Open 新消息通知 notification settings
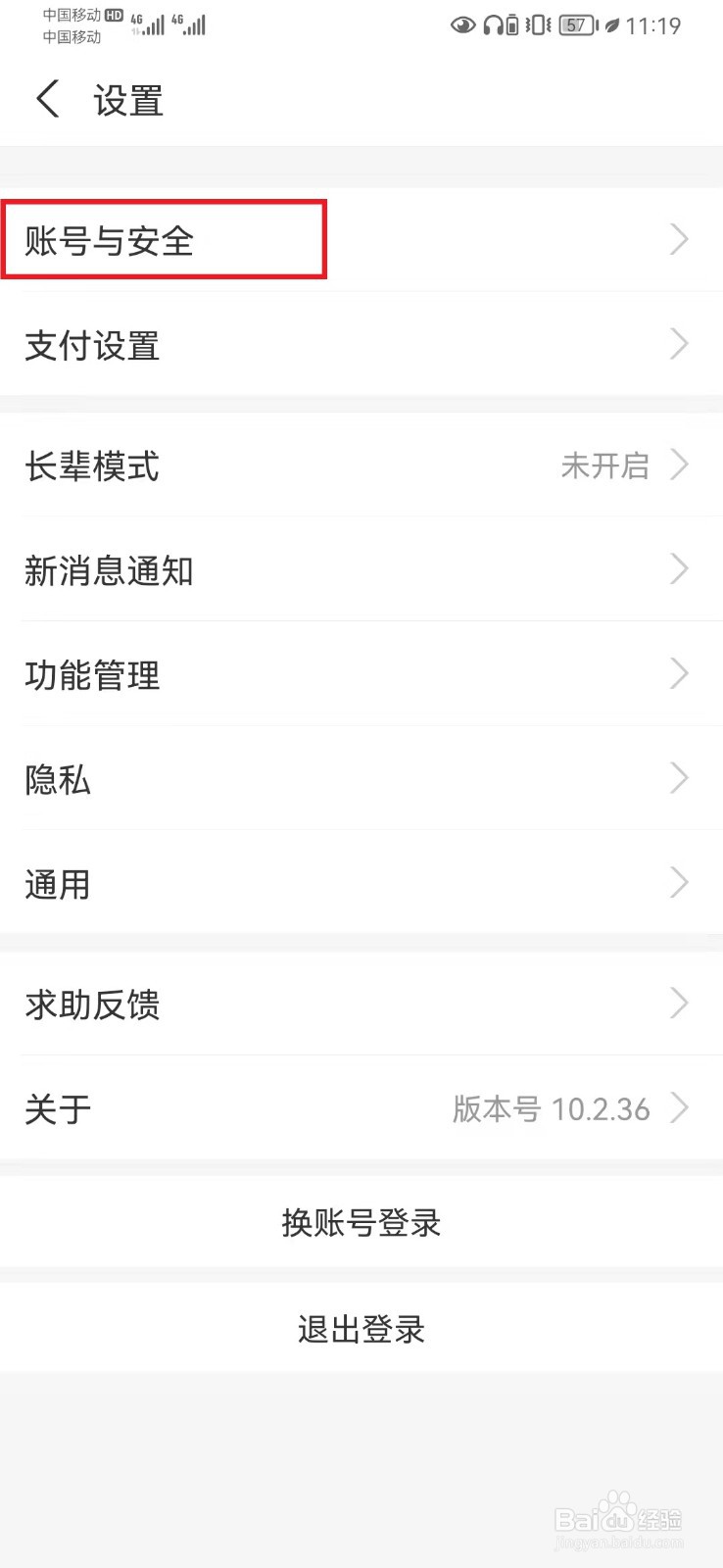 coord(361,571)
